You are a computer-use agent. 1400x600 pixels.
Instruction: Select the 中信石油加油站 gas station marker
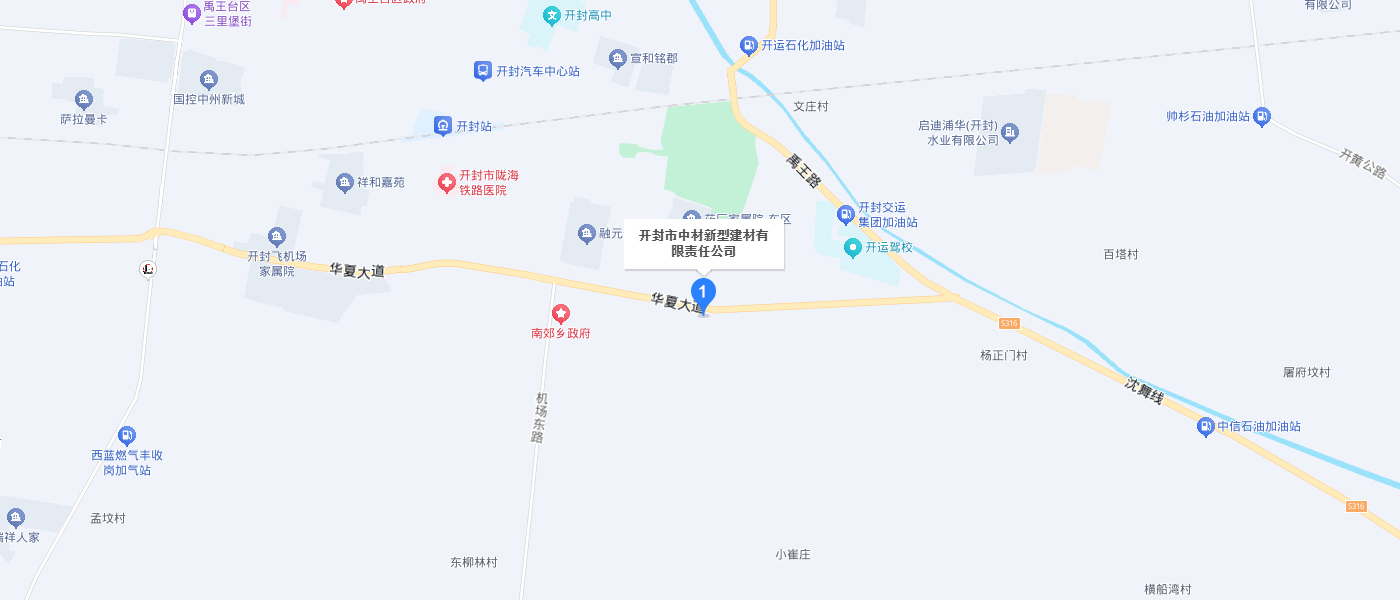1206,427
